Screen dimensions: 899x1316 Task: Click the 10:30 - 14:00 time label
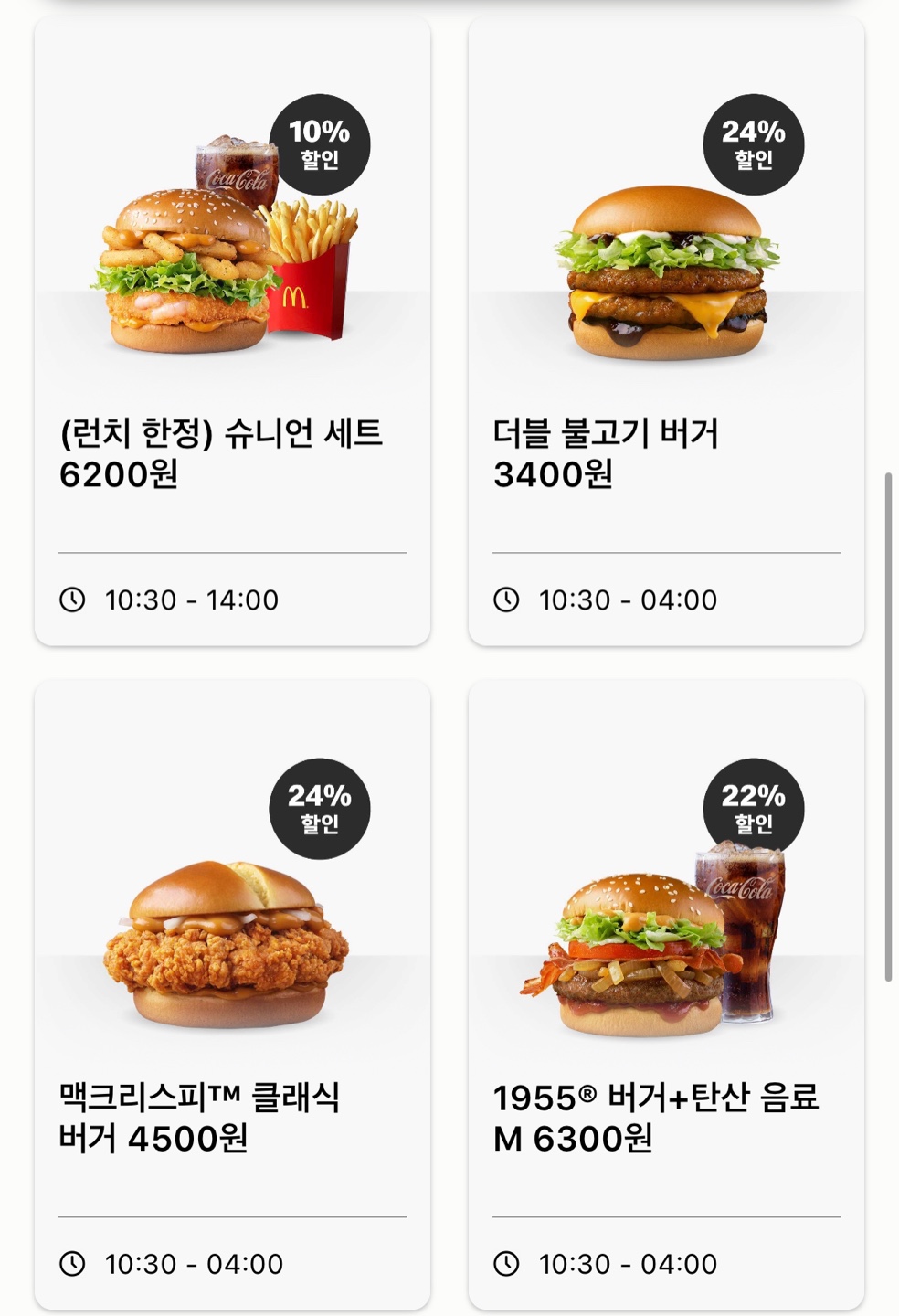(x=192, y=599)
